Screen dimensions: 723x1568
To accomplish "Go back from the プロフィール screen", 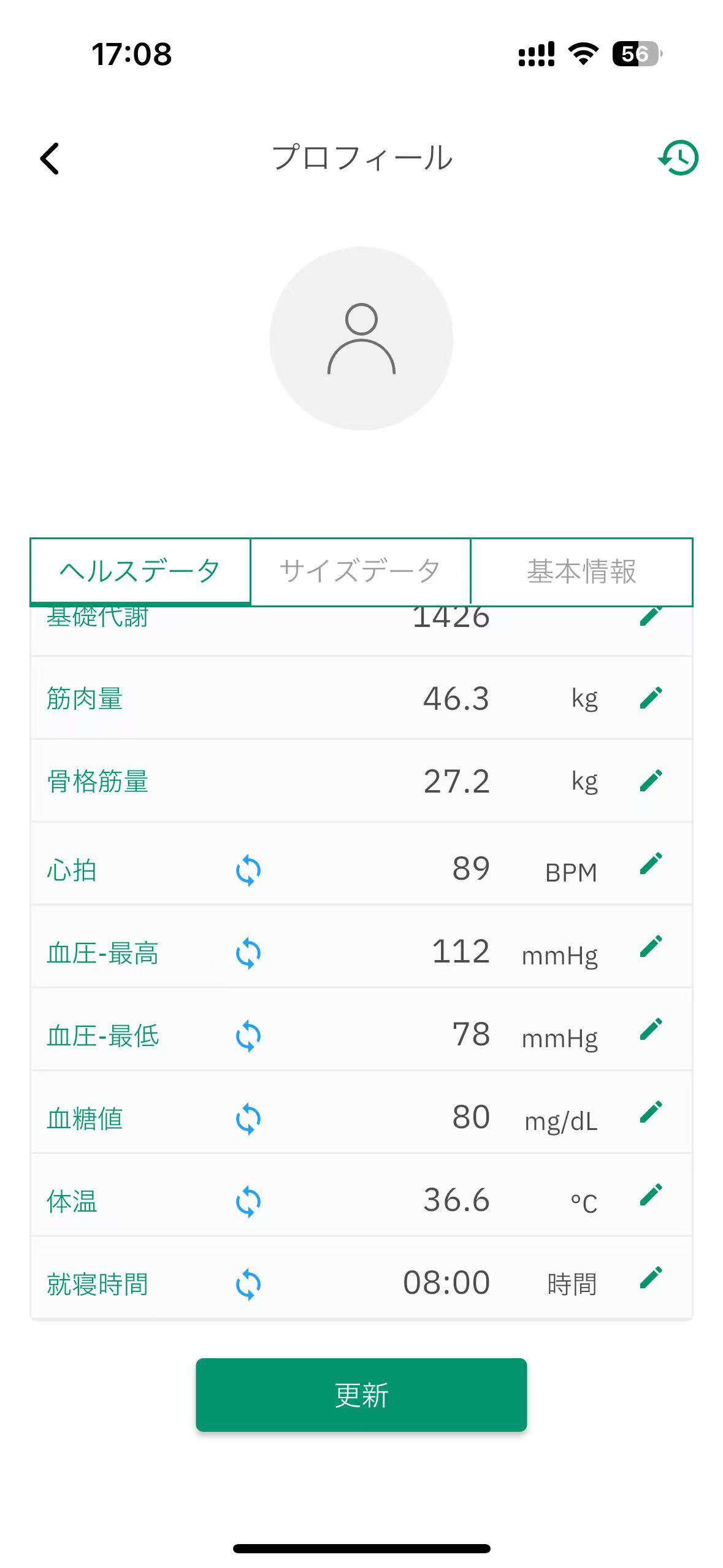I will pyautogui.click(x=50, y=158).
